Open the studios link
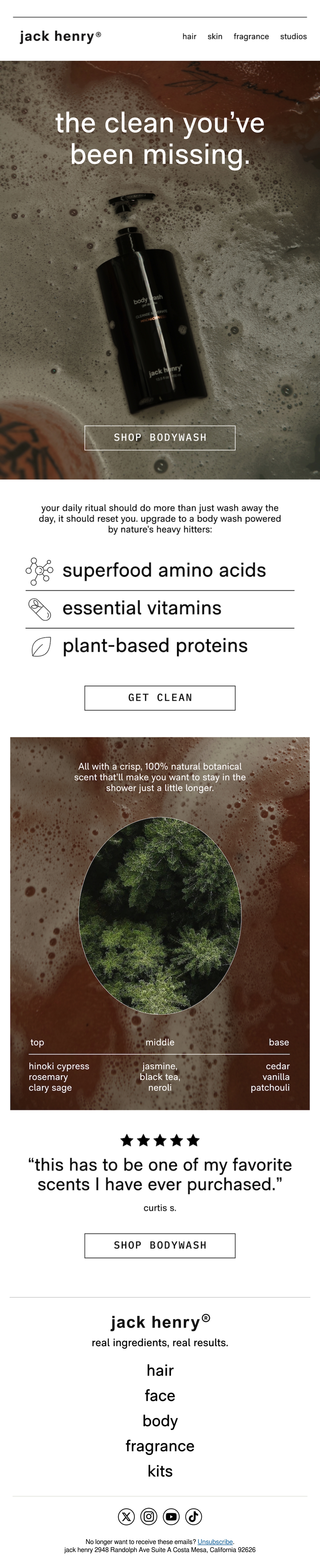This screenshot has height=1568, width=320. [x=293, y=37]
